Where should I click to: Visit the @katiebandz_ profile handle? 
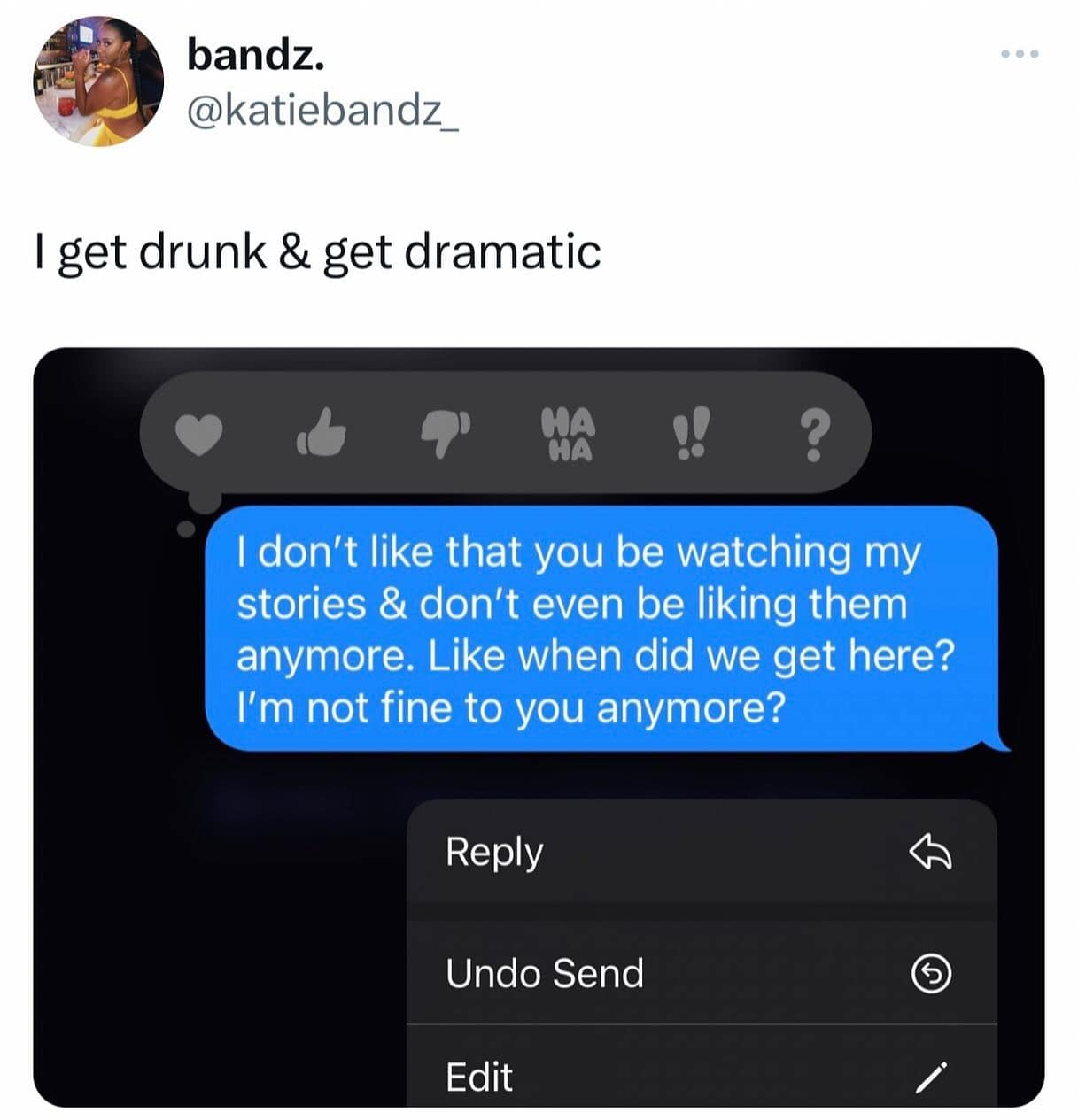tap(322, 111)
